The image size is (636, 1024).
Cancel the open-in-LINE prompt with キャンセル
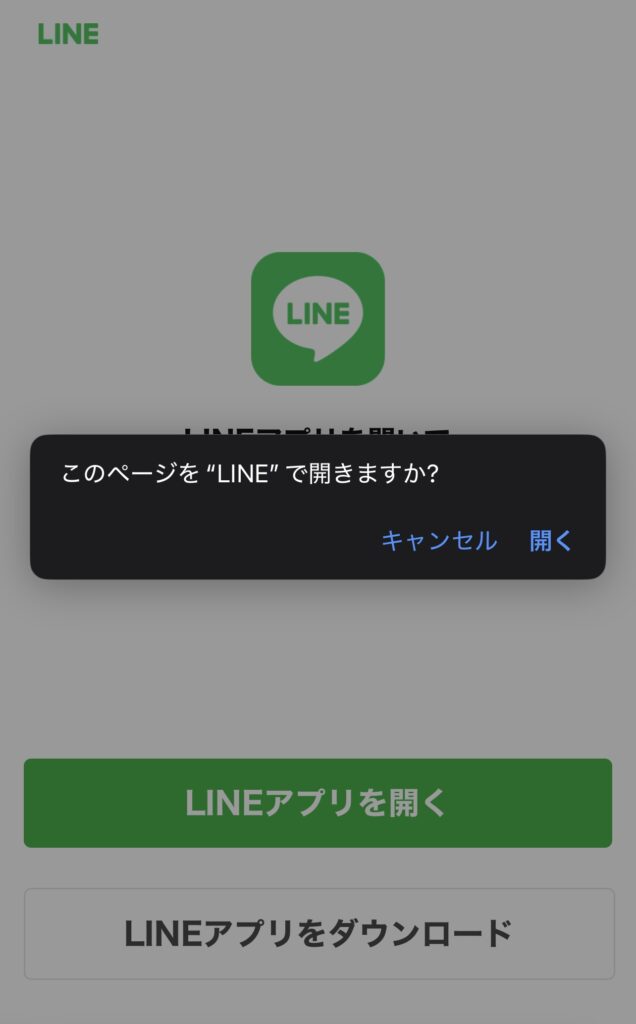click(439, 541)
